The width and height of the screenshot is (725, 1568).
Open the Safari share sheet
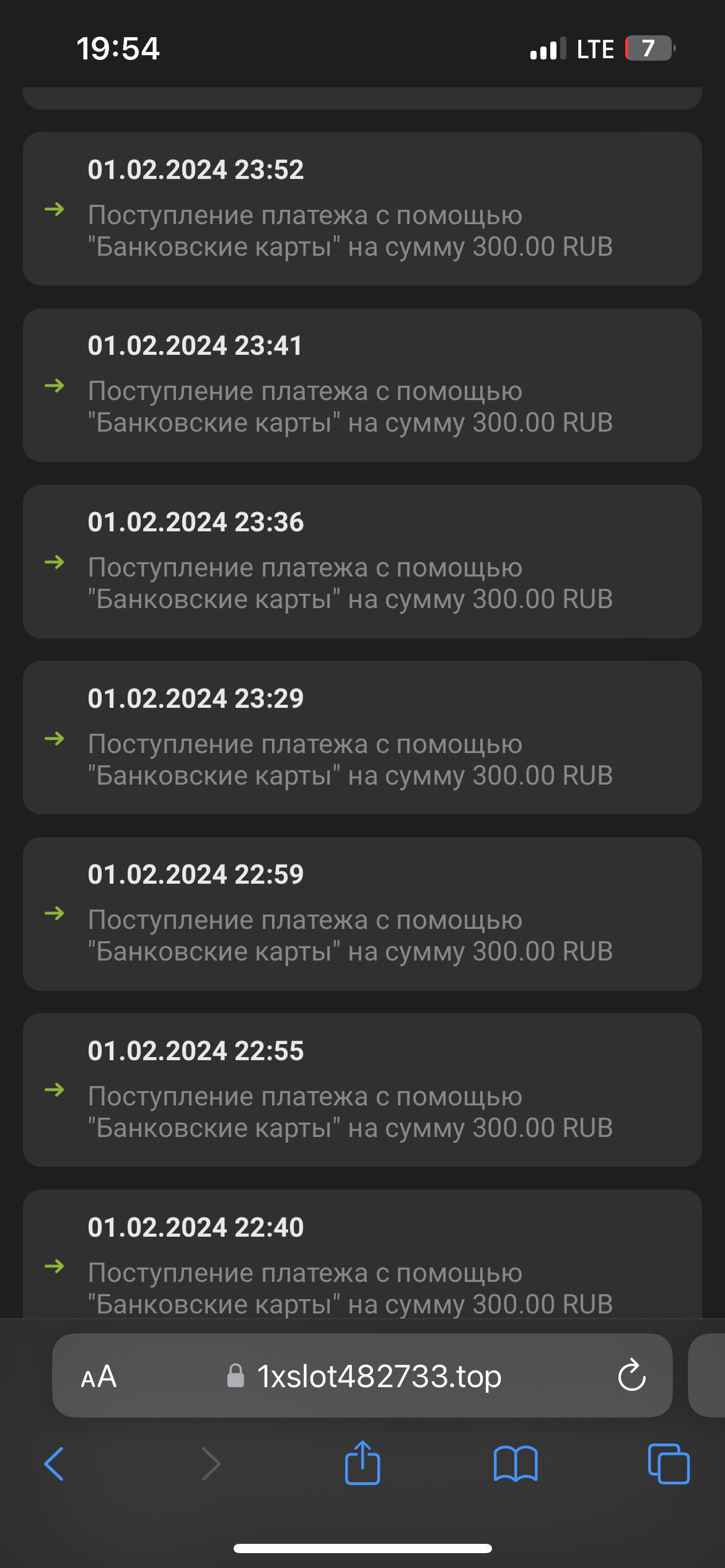pos(362,1463)
